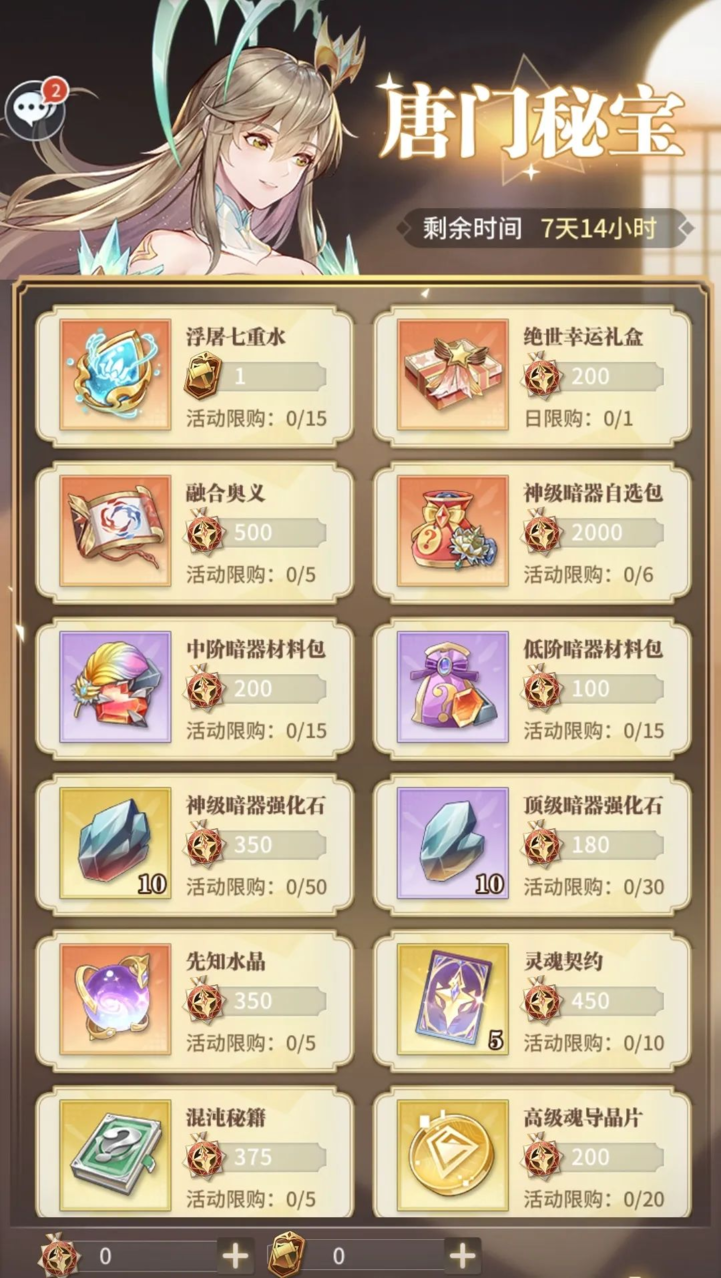The width and height of the screenshot is (721, 1278).
Task: Open the 中阶暗器材料包 item
Action: point(195,688)
